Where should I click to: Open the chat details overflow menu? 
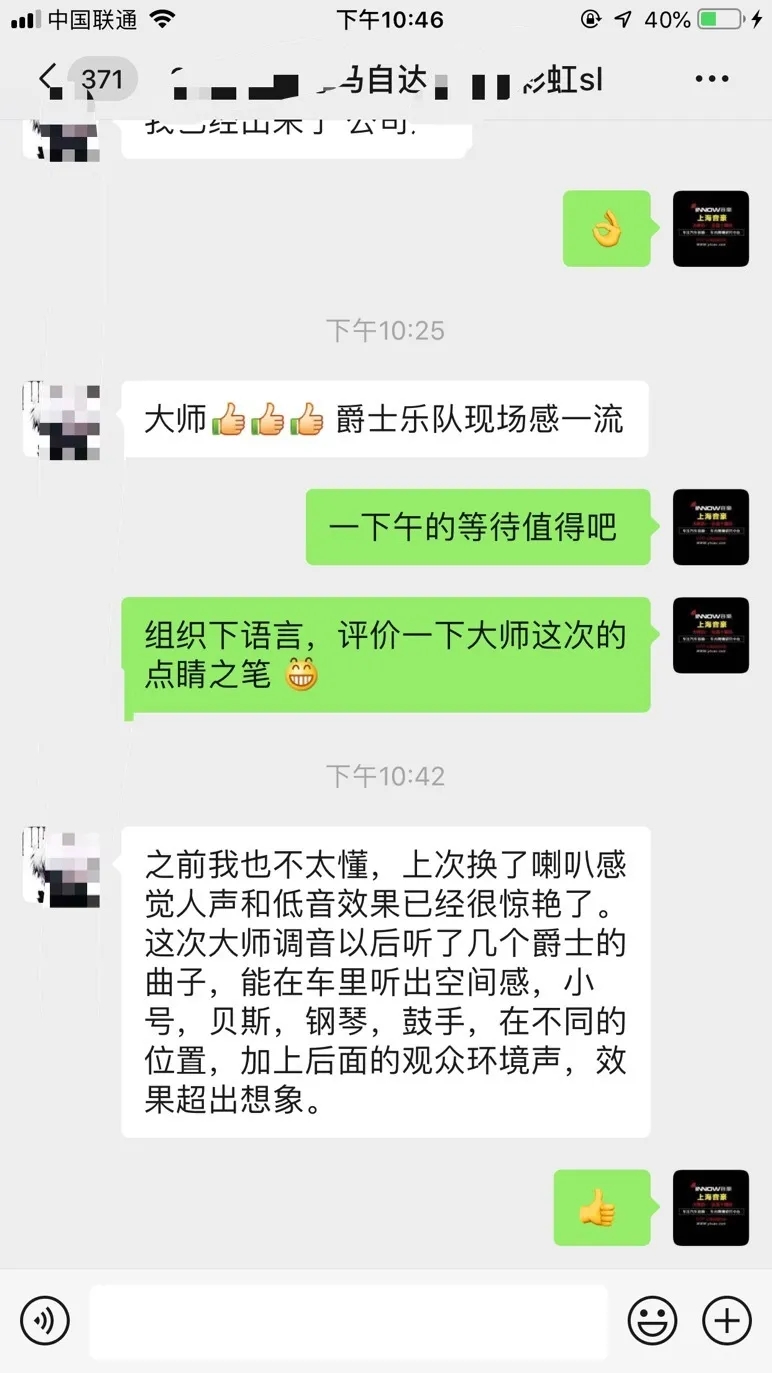pos(711,79)
